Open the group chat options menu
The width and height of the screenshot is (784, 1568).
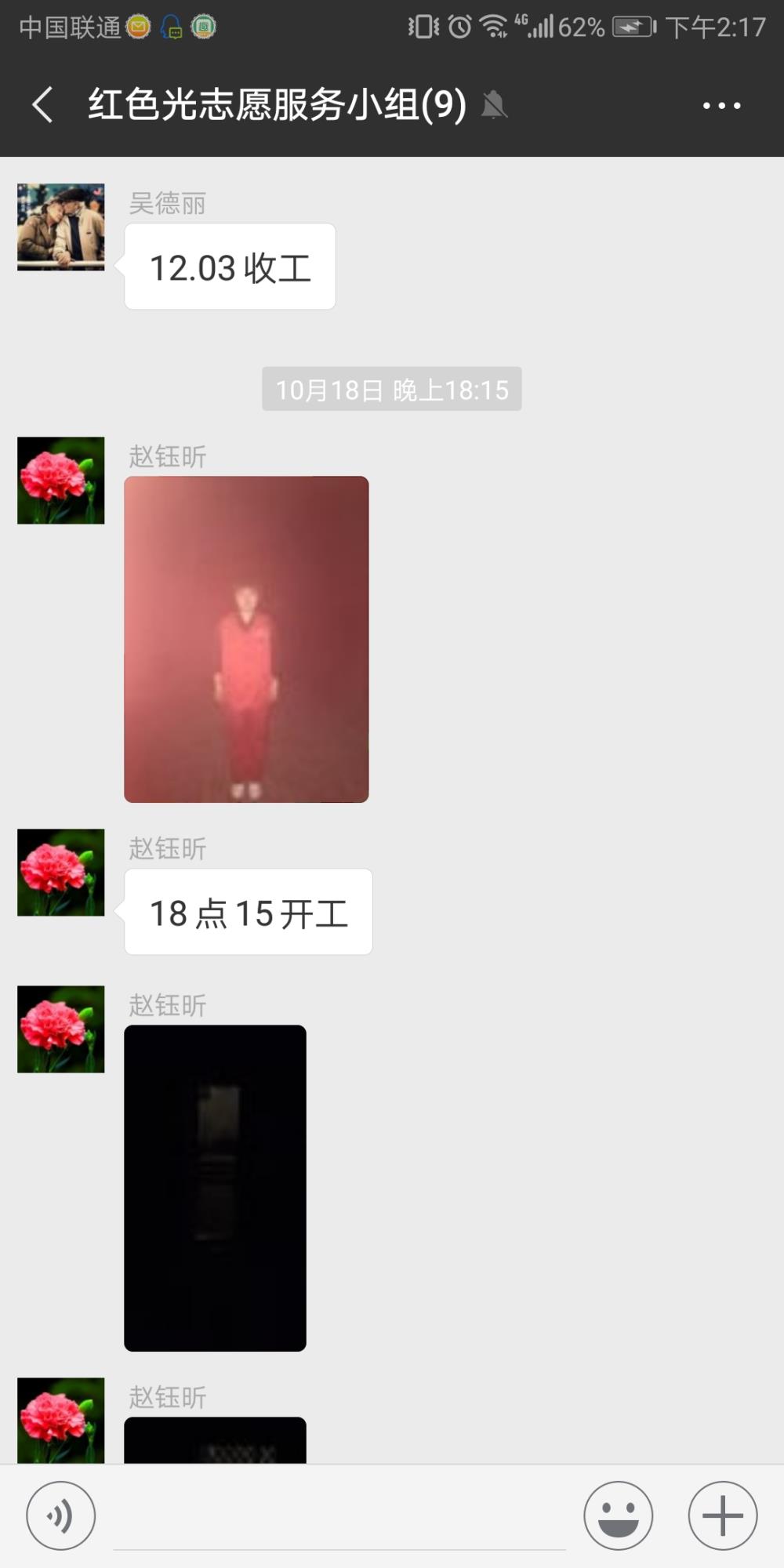click(x=721, y=105)
